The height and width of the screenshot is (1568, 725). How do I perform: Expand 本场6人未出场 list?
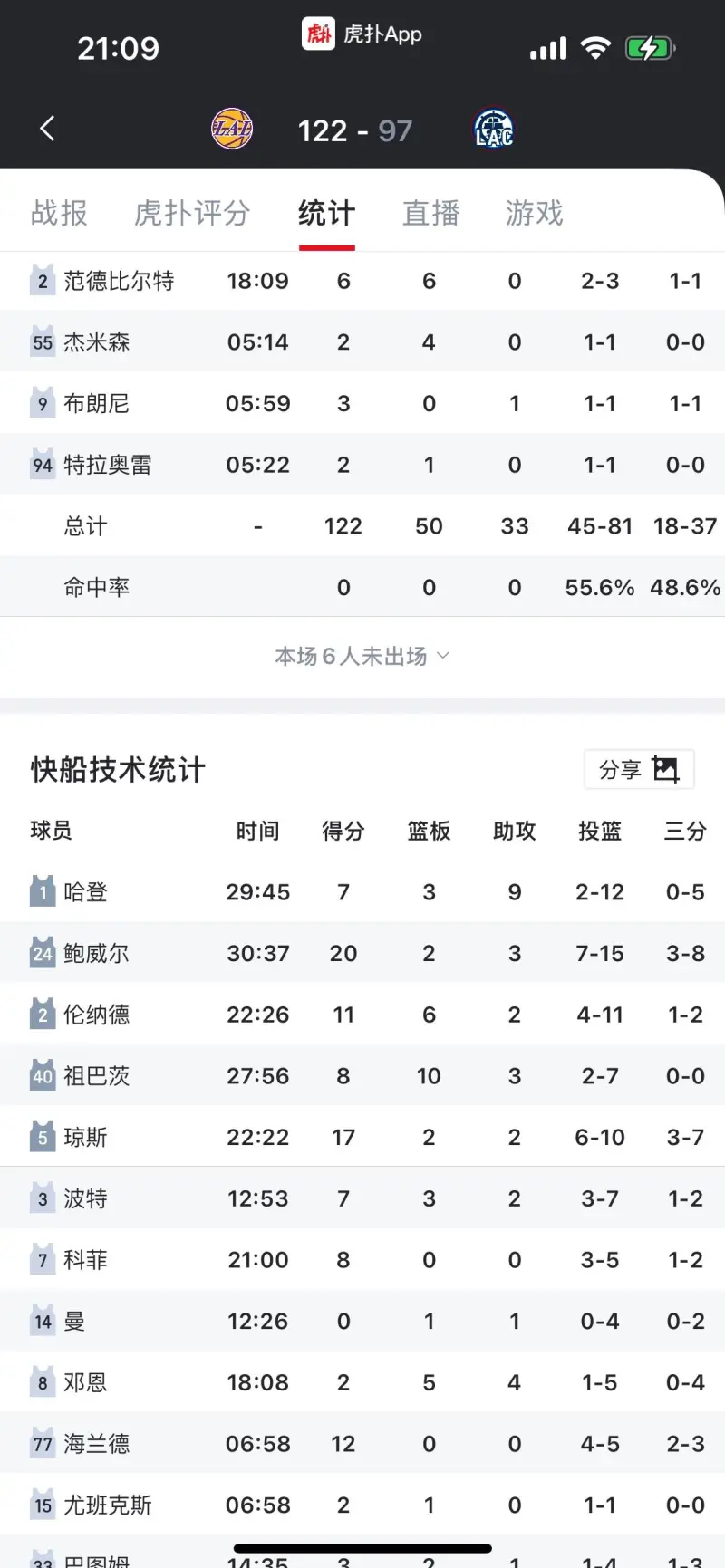pos(362,656)
